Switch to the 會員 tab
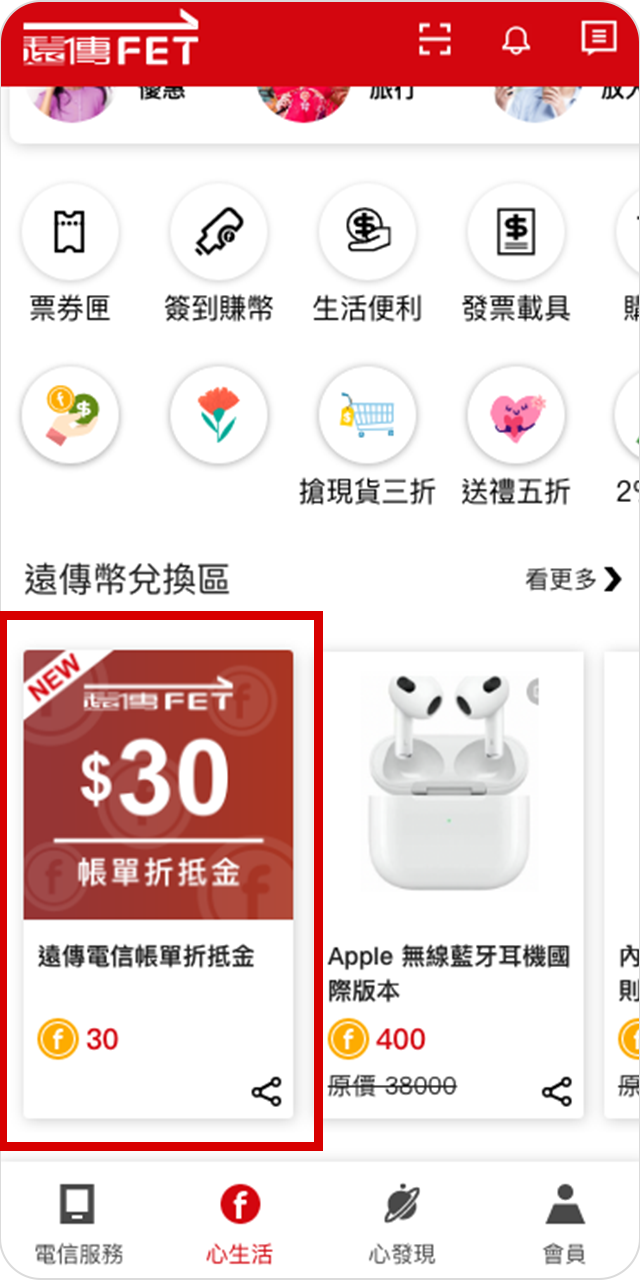 click(564, 1221)
